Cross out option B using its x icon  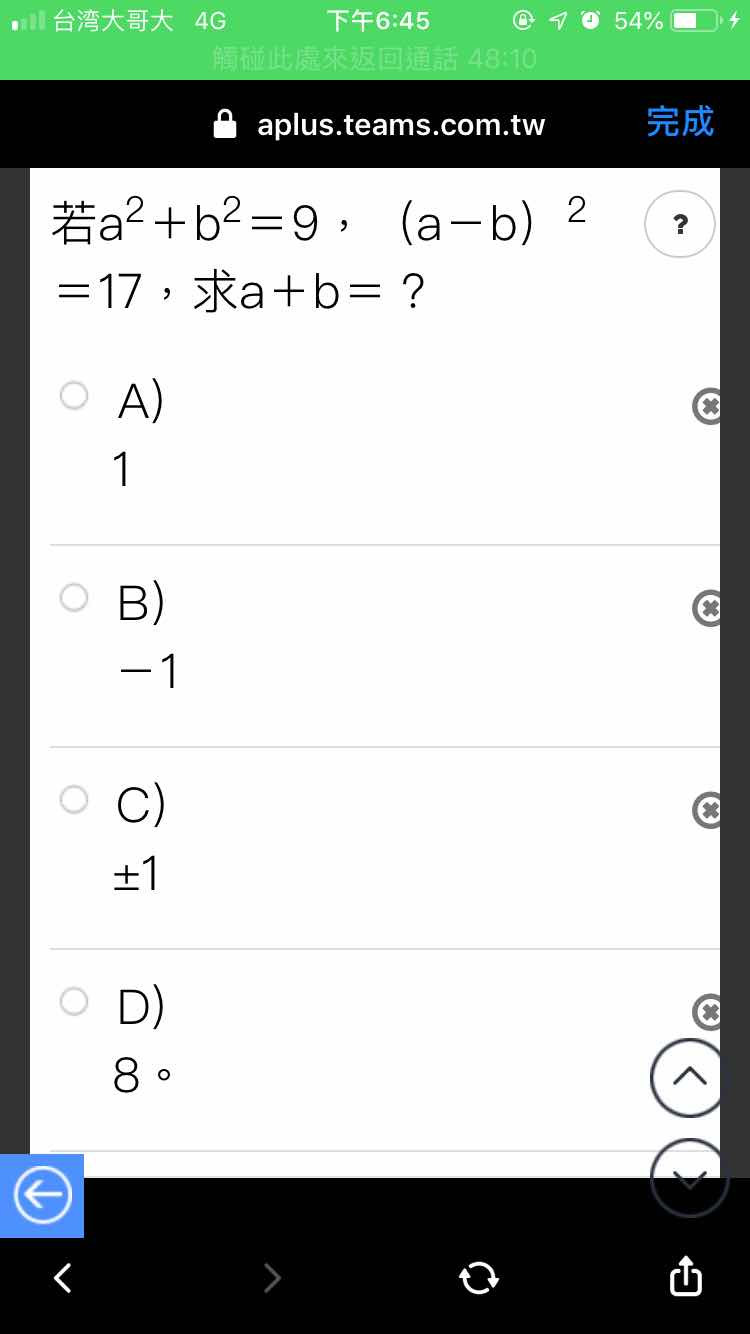pos(707,608)
